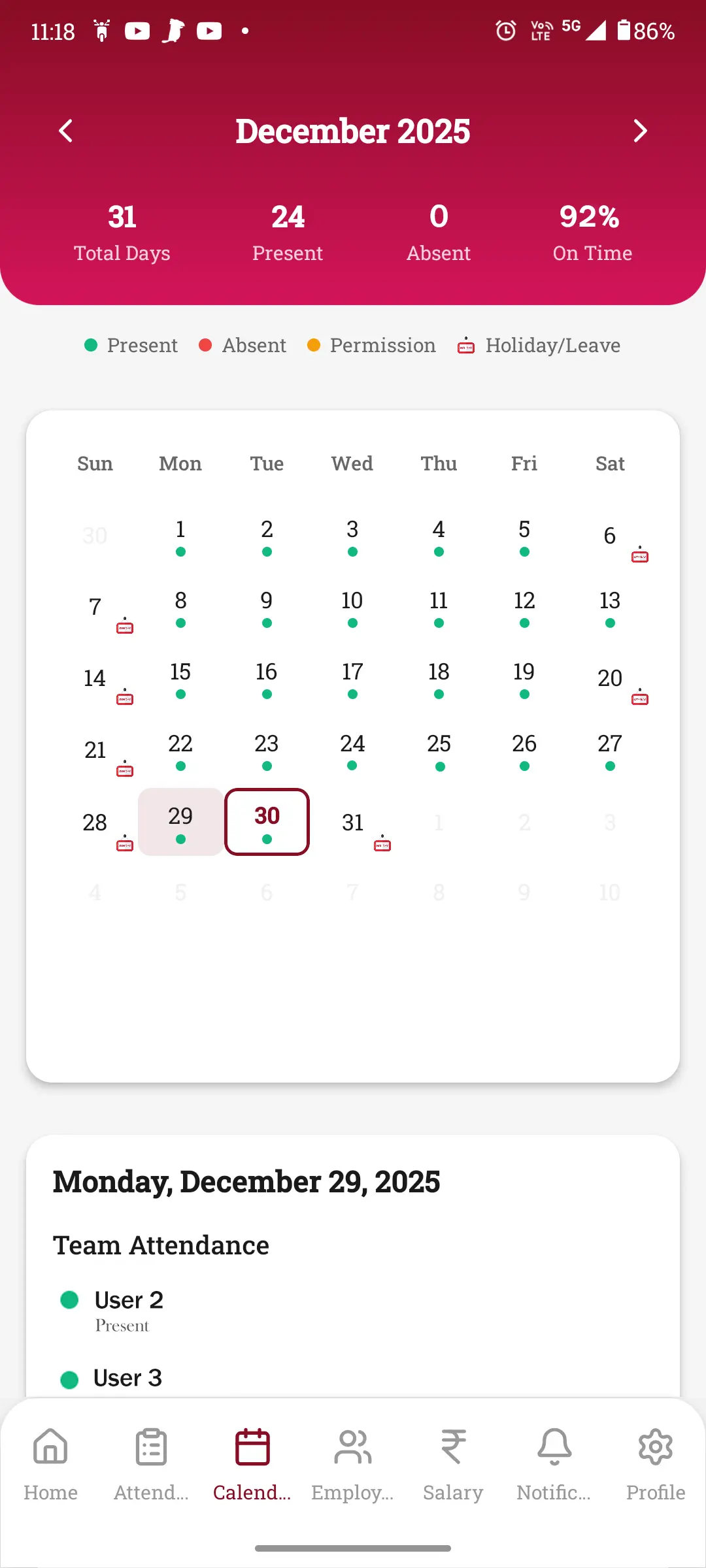This screenshot has width=706, height=1568.
Task: Pick December 15 in the calendar
Action: click(x=180, y=678)
